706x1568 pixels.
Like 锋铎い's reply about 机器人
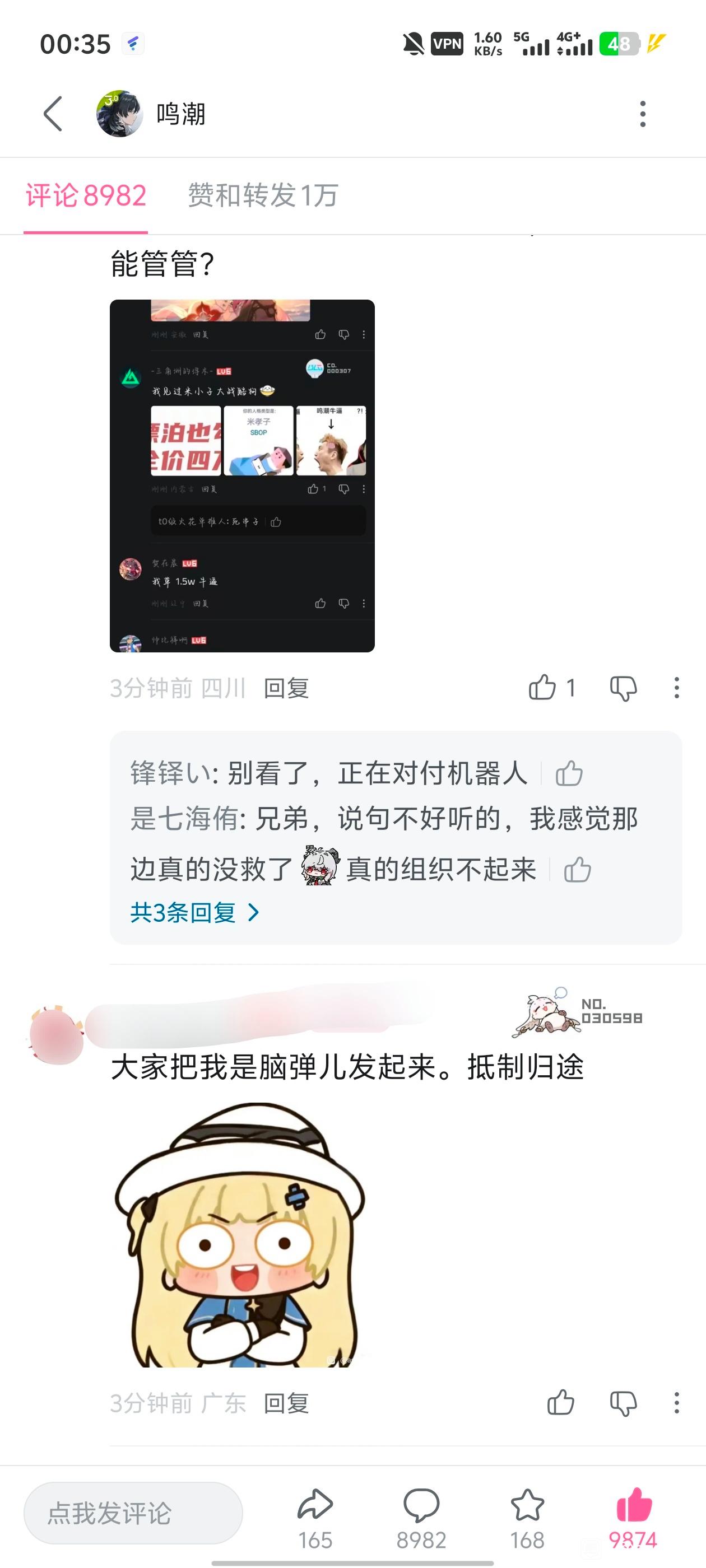coord(569,774)
